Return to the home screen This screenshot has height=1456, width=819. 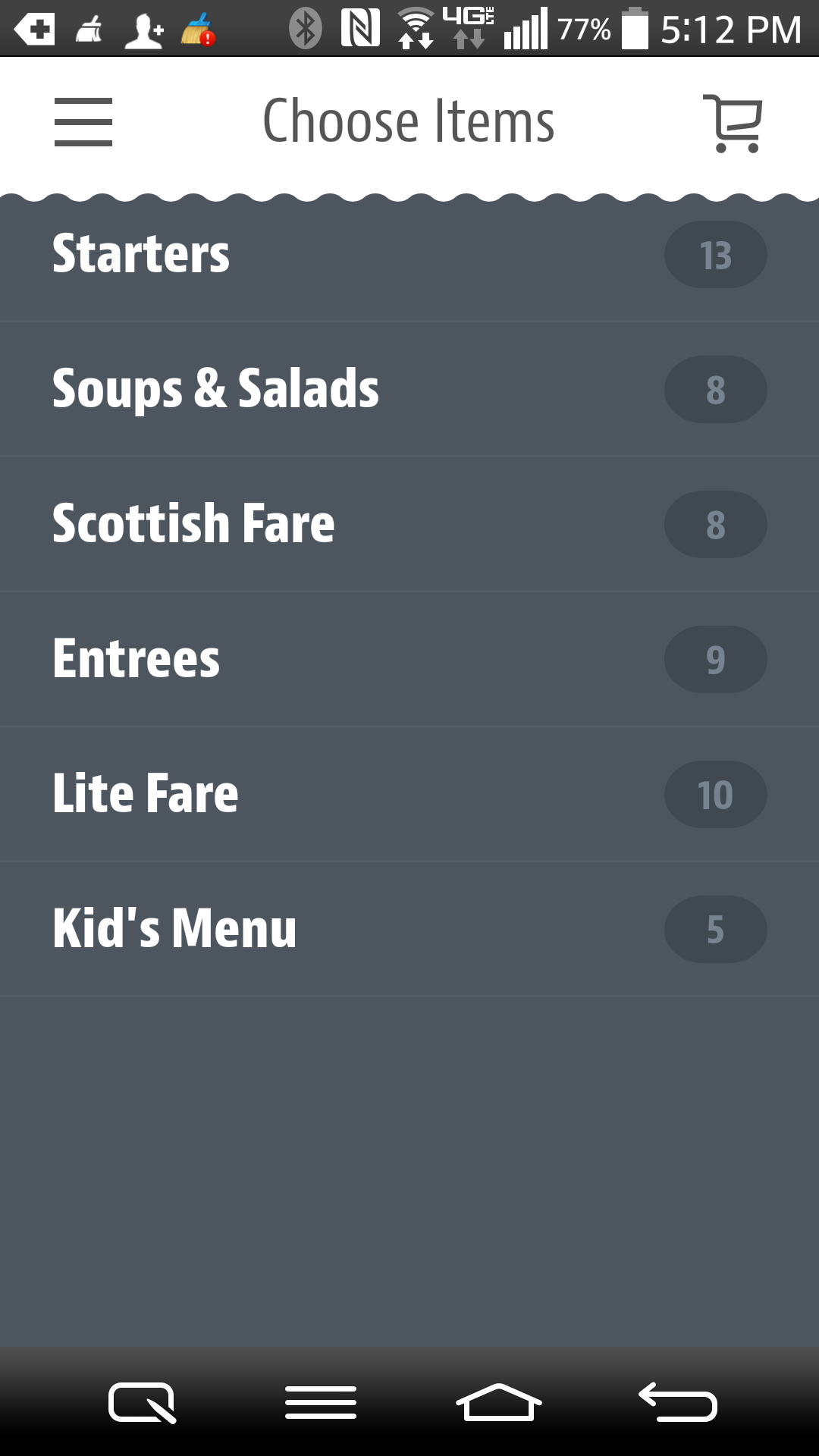(498, 1402)
